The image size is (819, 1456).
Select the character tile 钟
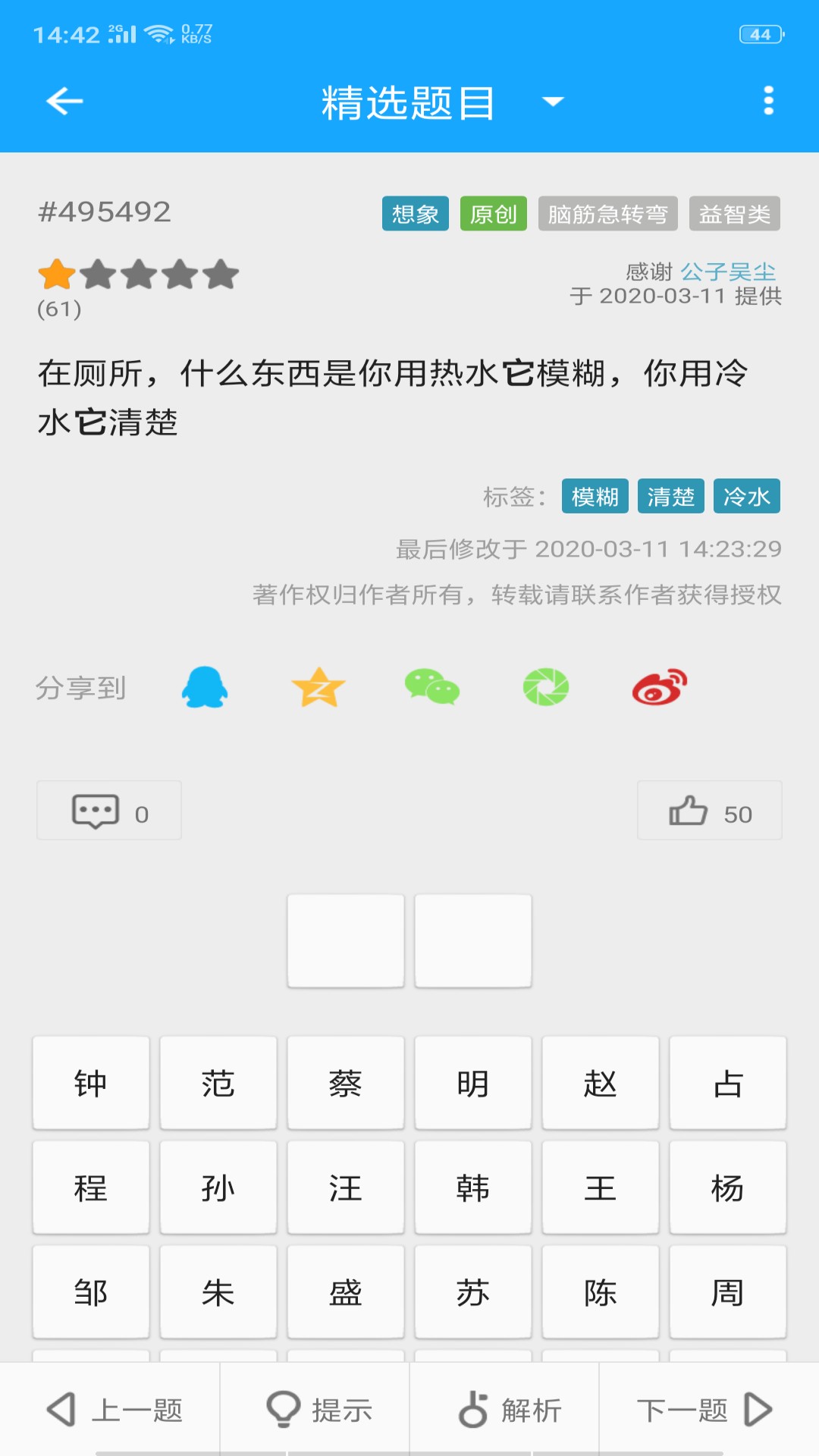click(90, 1083)
